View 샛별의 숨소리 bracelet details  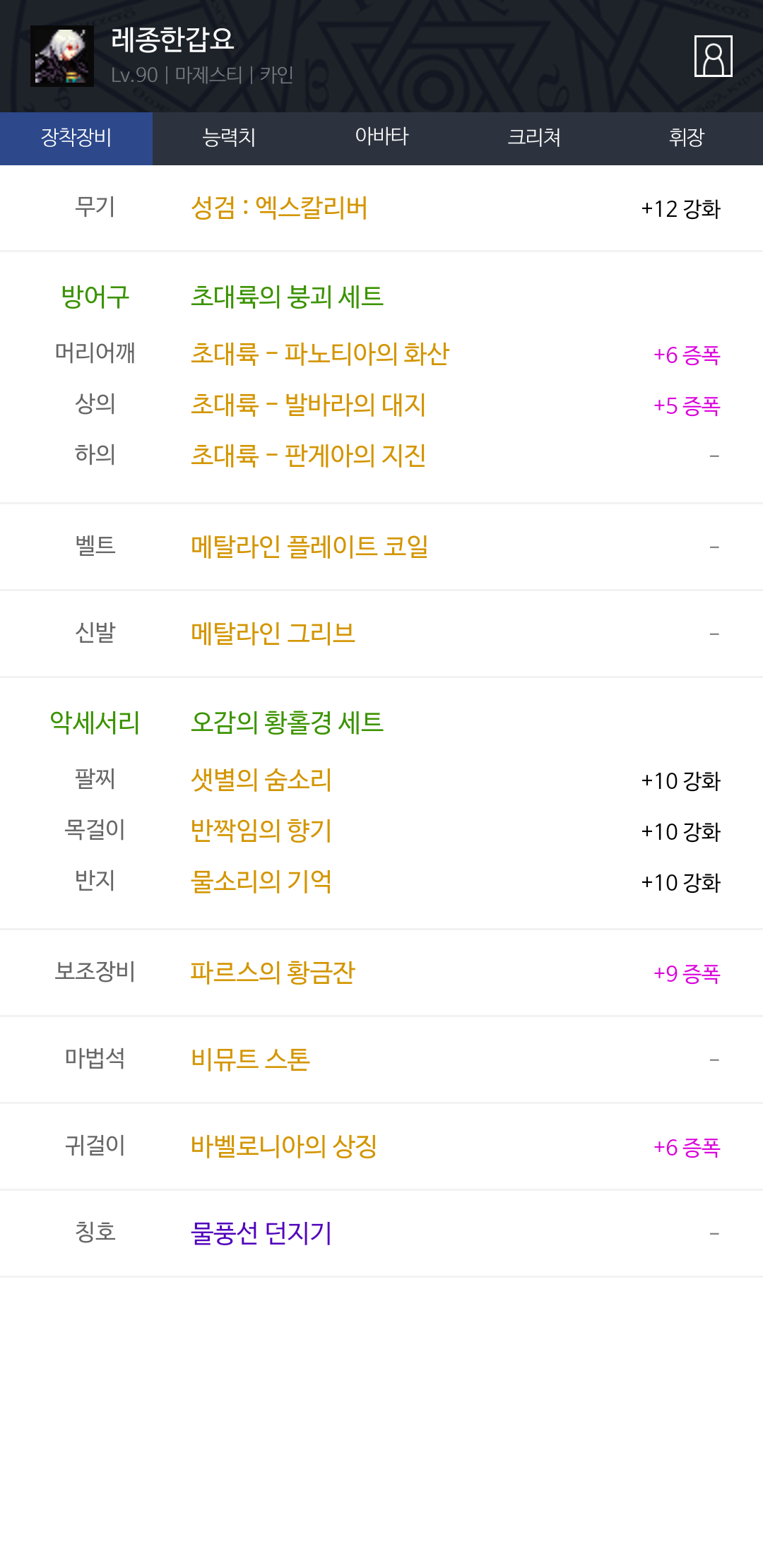tap(261, 780)
